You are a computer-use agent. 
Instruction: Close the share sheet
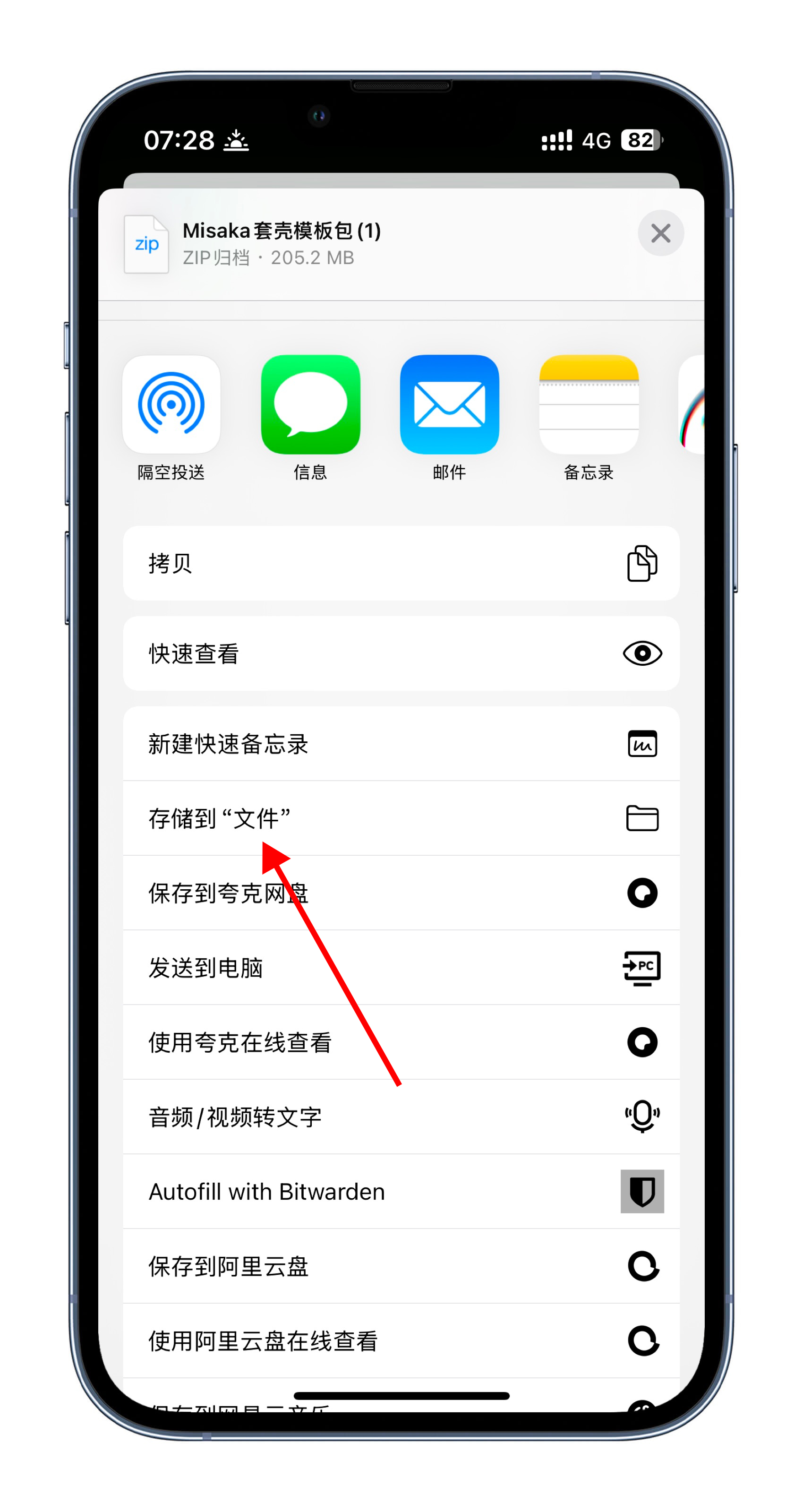pos(660,233)
